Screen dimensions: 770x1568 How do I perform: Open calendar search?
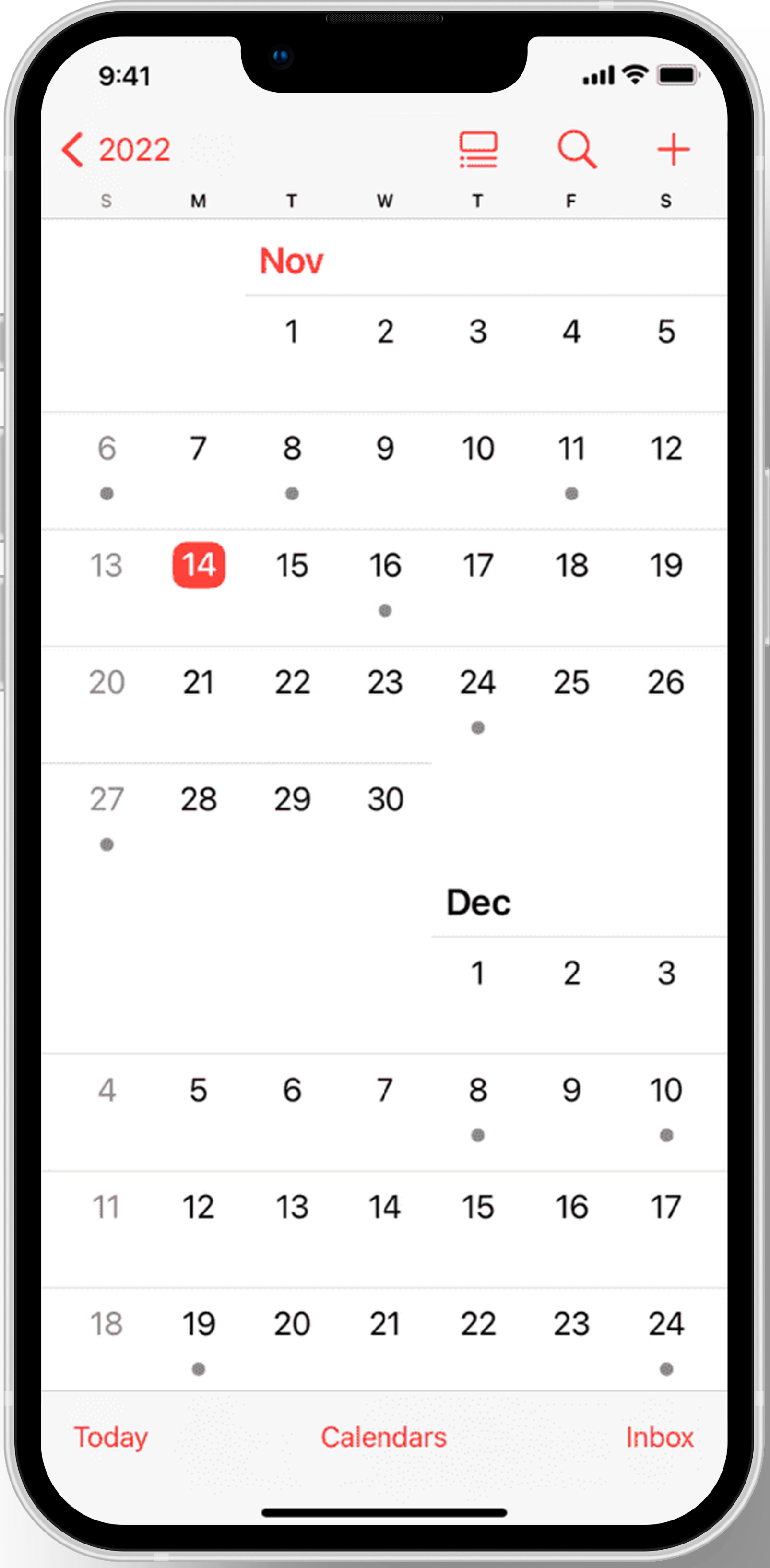tap(577, 149)
